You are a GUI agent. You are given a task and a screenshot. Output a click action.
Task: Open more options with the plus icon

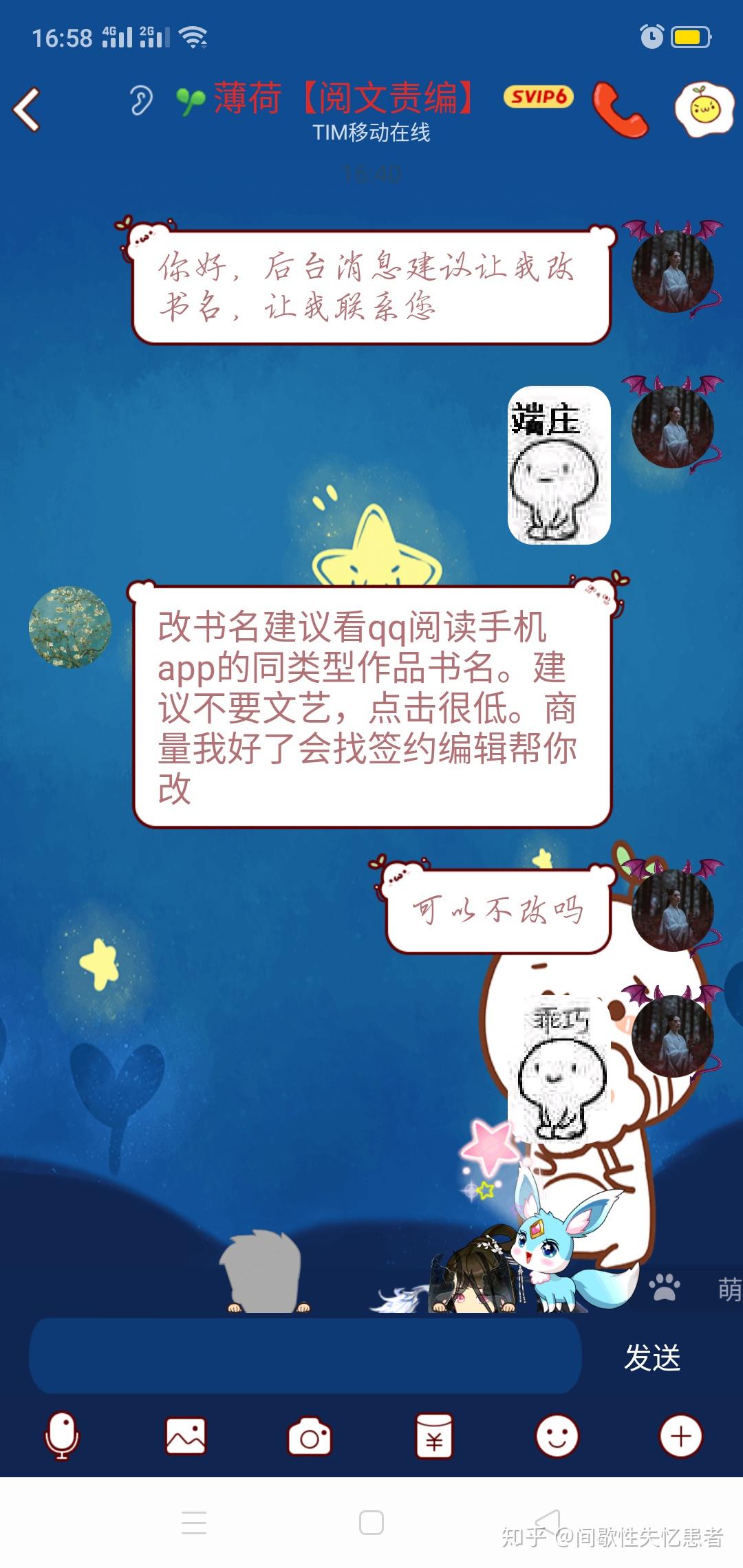tap(681, 1436)
